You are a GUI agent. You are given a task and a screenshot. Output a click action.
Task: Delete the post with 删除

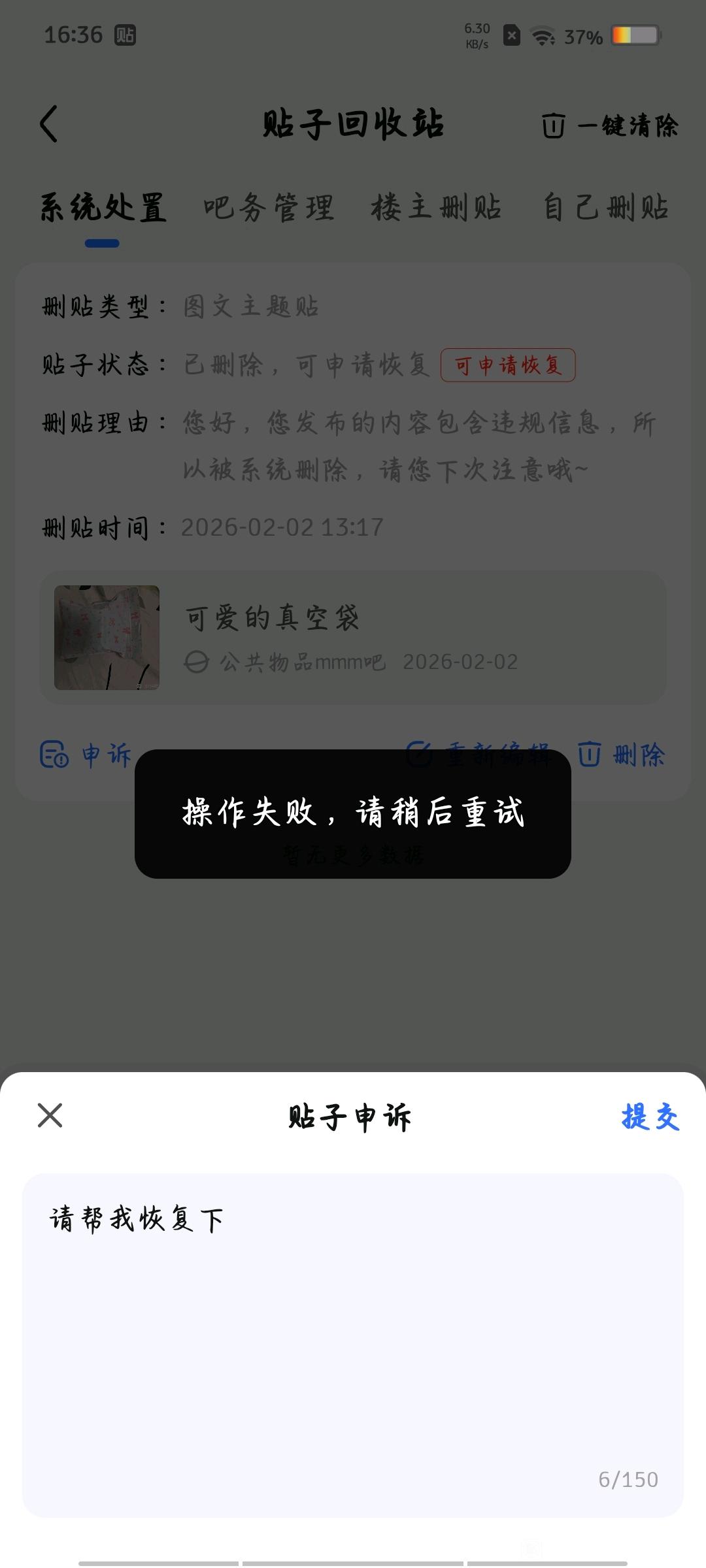pos(622,755)
